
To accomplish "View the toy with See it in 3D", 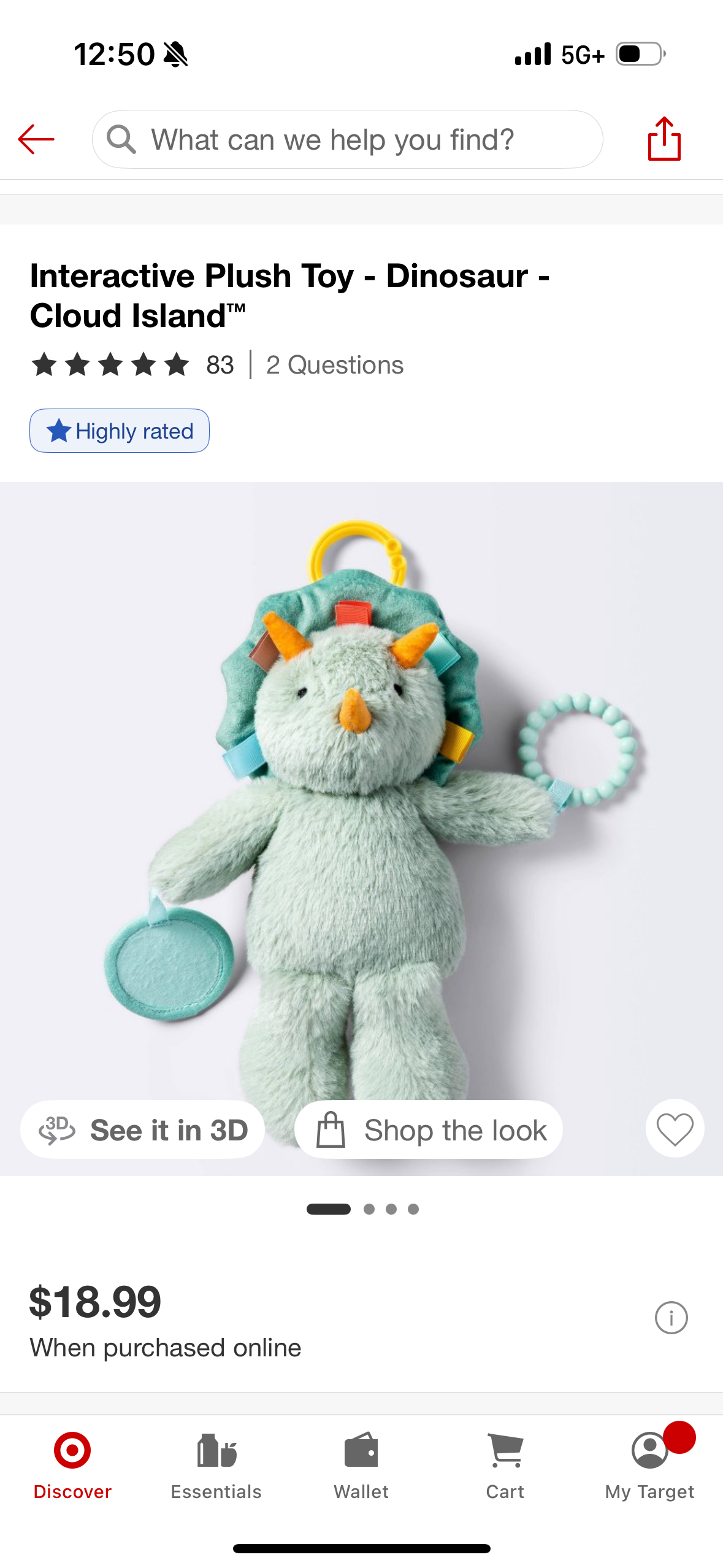I will (x=143, y=1130).
